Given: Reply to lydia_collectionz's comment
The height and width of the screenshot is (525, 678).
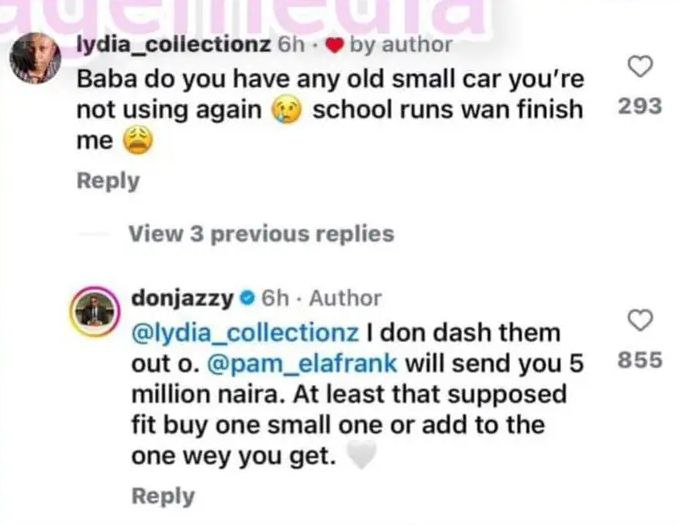Looking at the screenshot, I should pyautogui.click(x=108, y=181).
